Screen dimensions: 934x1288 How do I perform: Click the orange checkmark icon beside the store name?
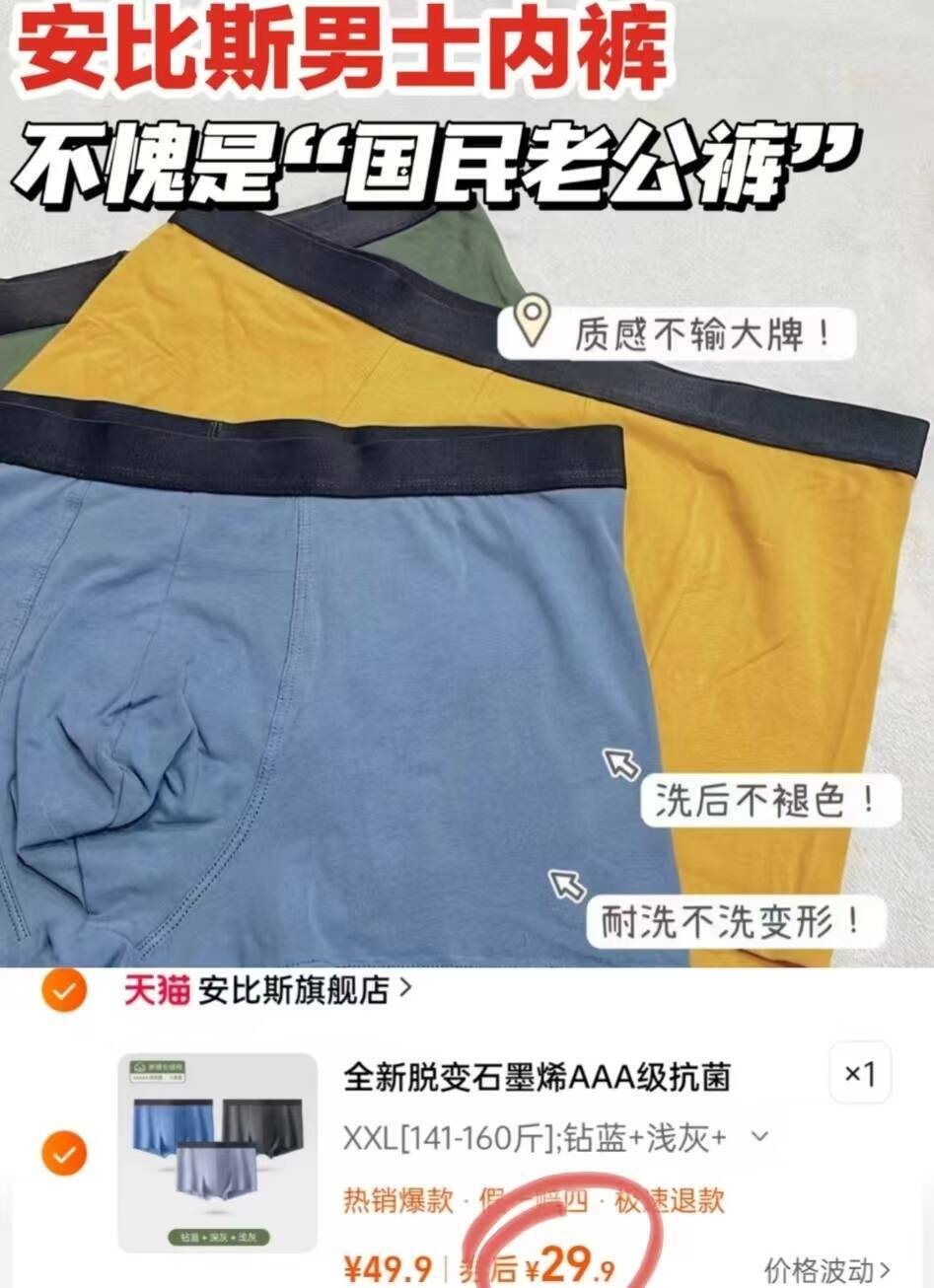63,992
